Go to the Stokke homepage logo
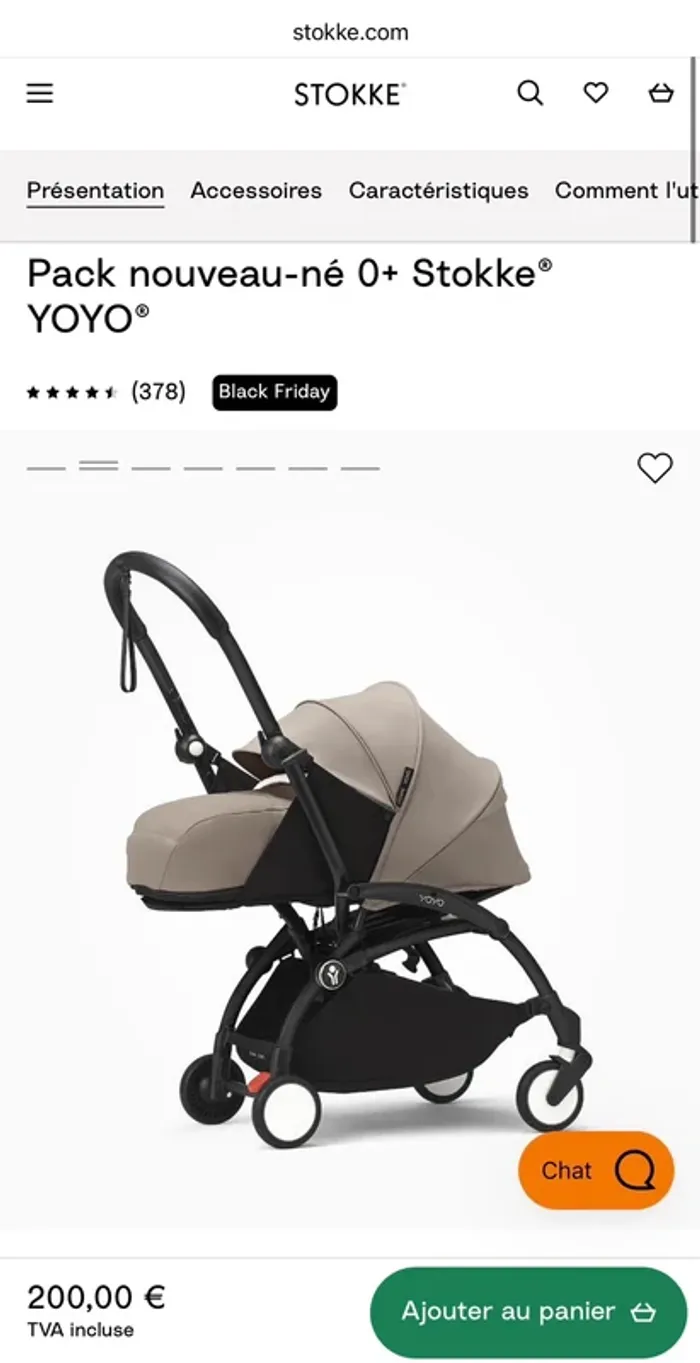This screenshot has height=1363, width=700. click(x=350, y=95)
